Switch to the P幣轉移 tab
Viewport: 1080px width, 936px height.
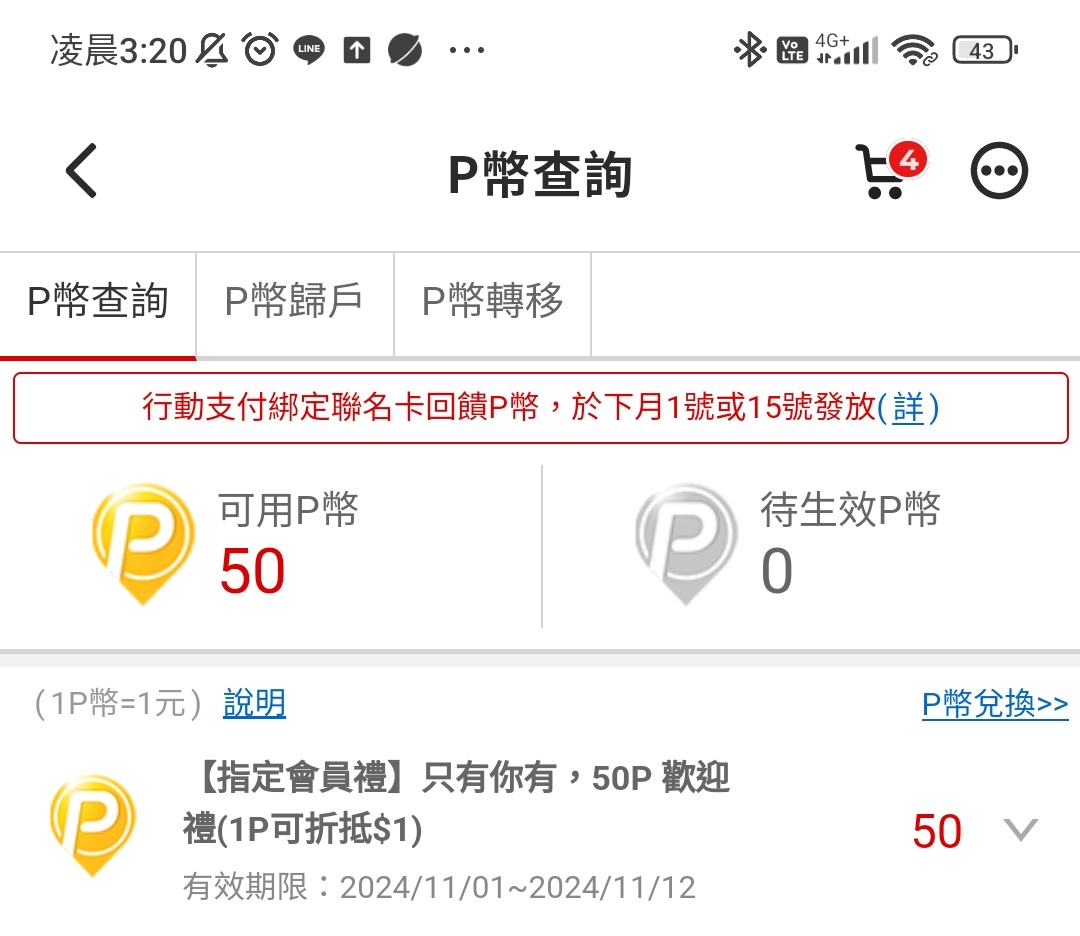(x=492, y=301)
